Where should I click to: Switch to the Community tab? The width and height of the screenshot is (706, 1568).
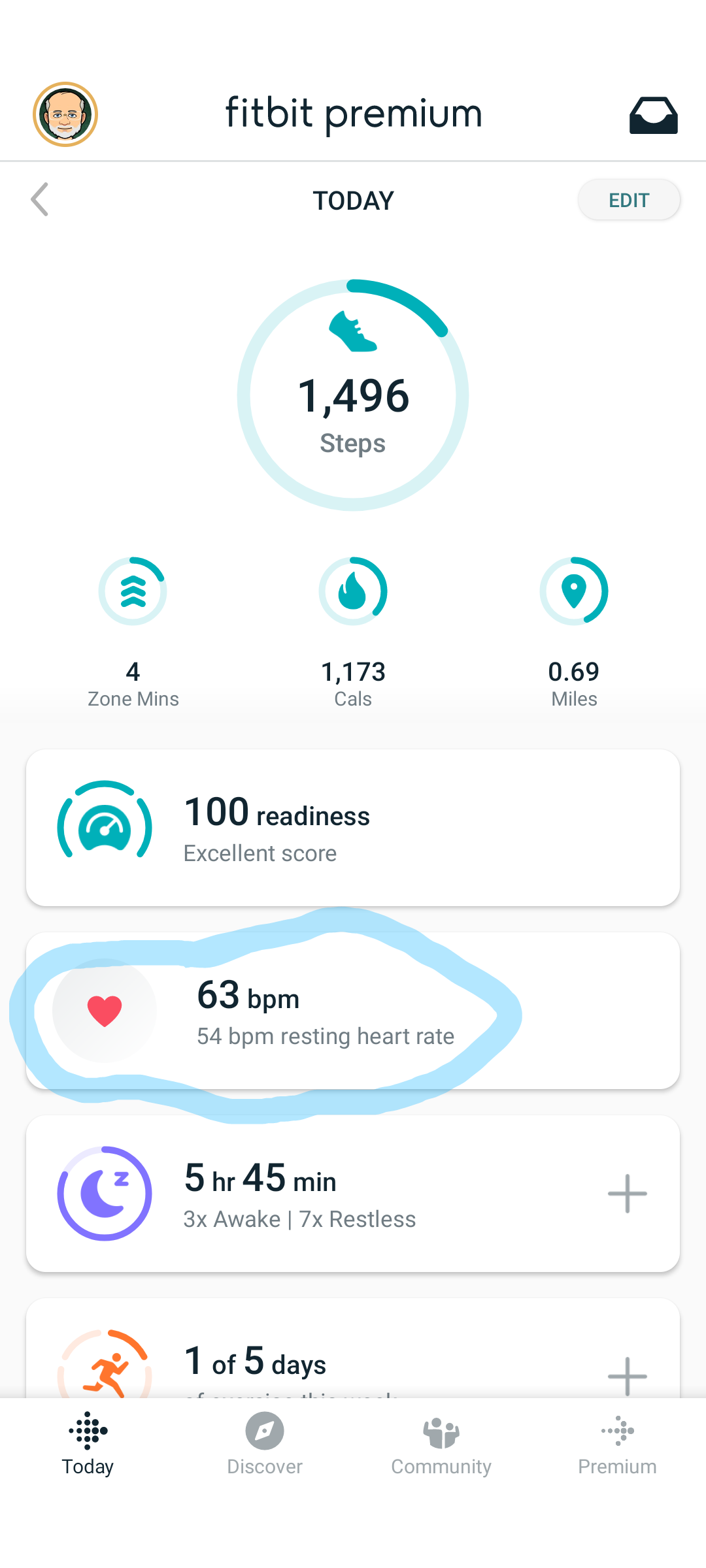[441, 1444]
